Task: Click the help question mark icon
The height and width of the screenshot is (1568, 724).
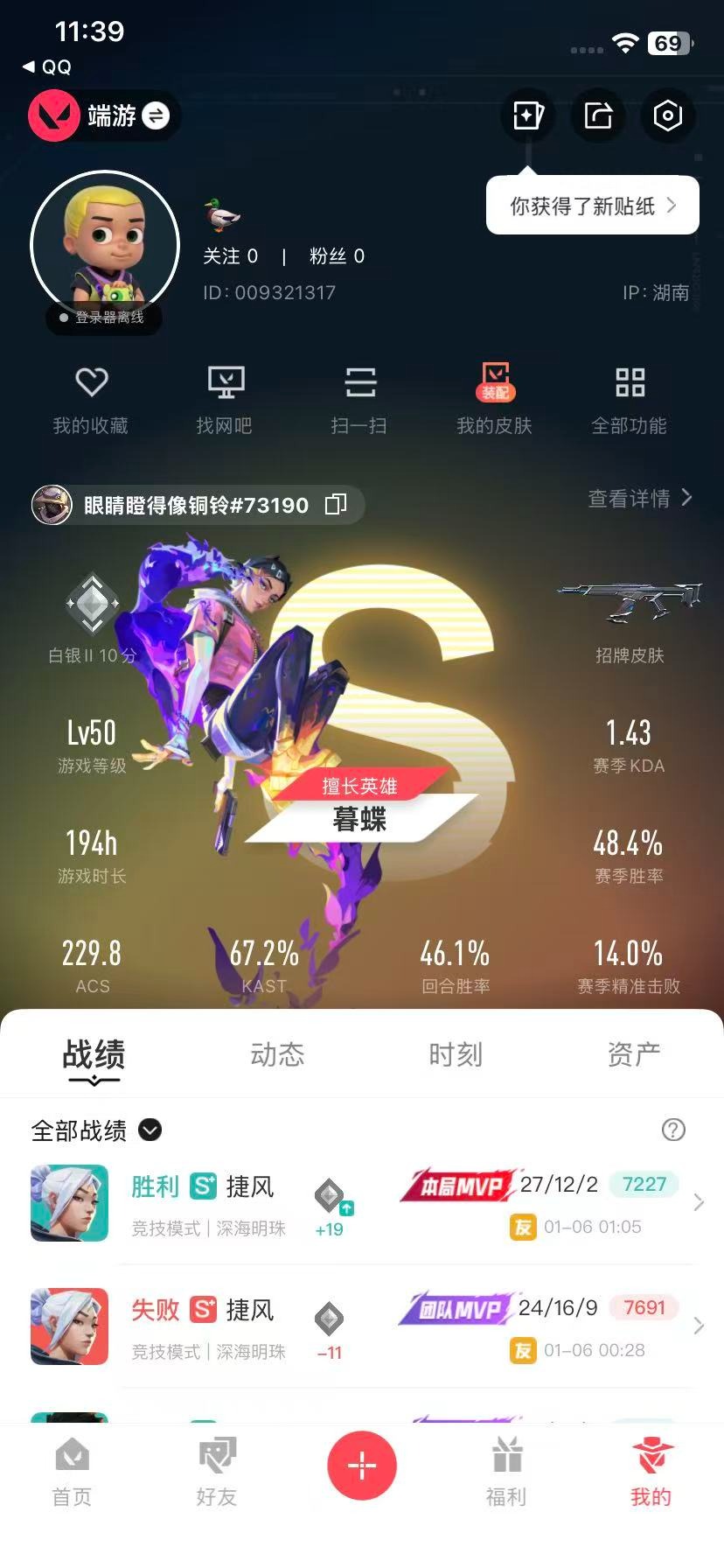Action: coord(672,1130)
